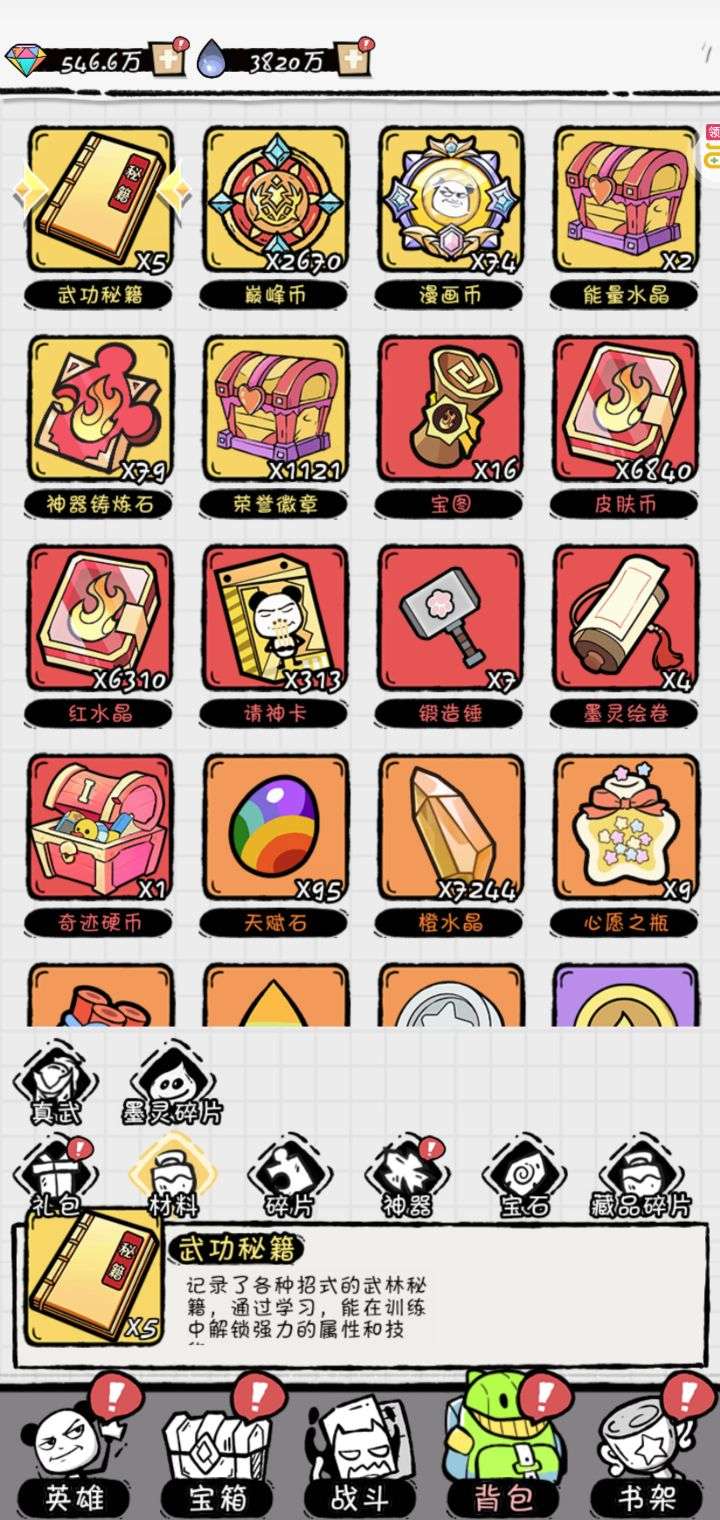Select the 巅峰币 item
The width and height of the screenshot is (720, 1520).
[276, 200]
